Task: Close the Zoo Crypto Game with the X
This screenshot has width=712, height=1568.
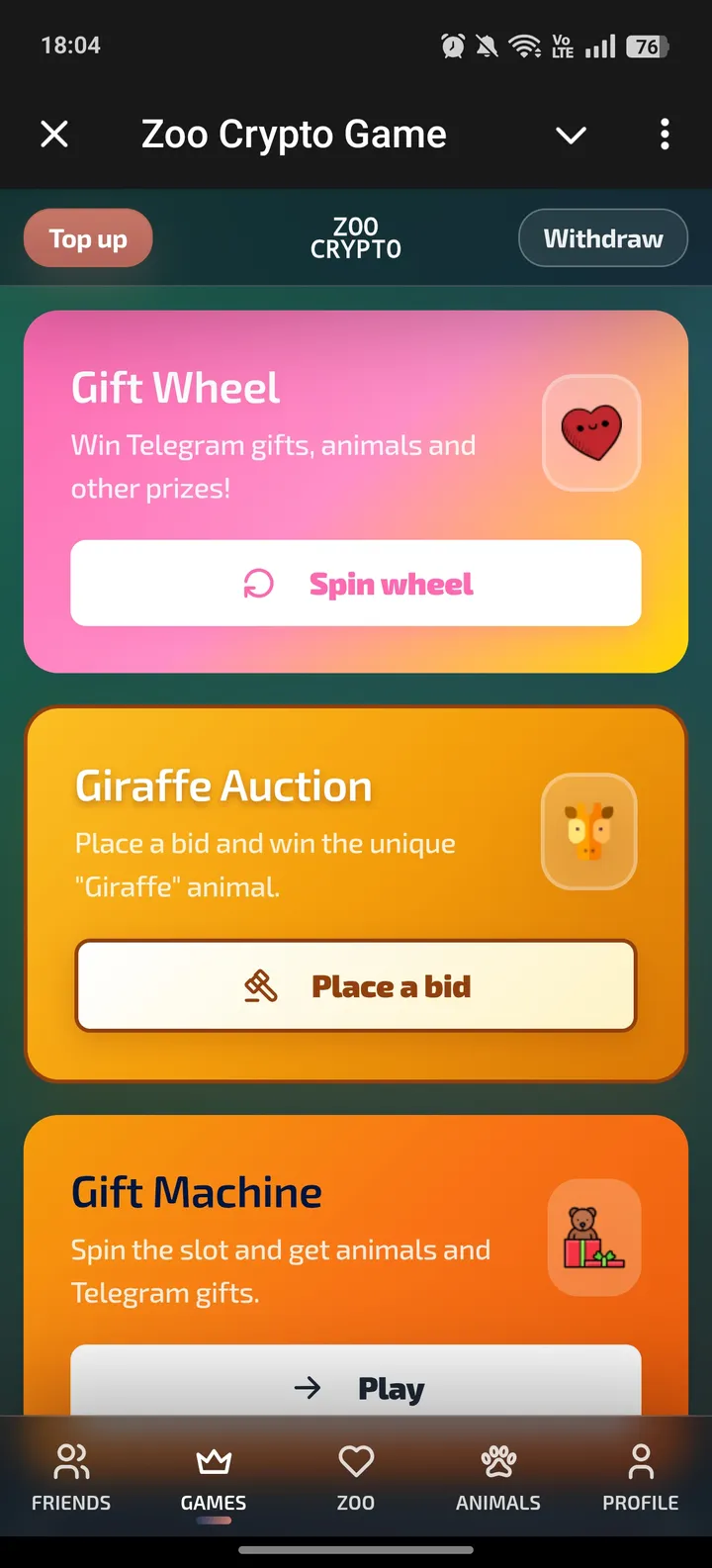Action: 54,134
